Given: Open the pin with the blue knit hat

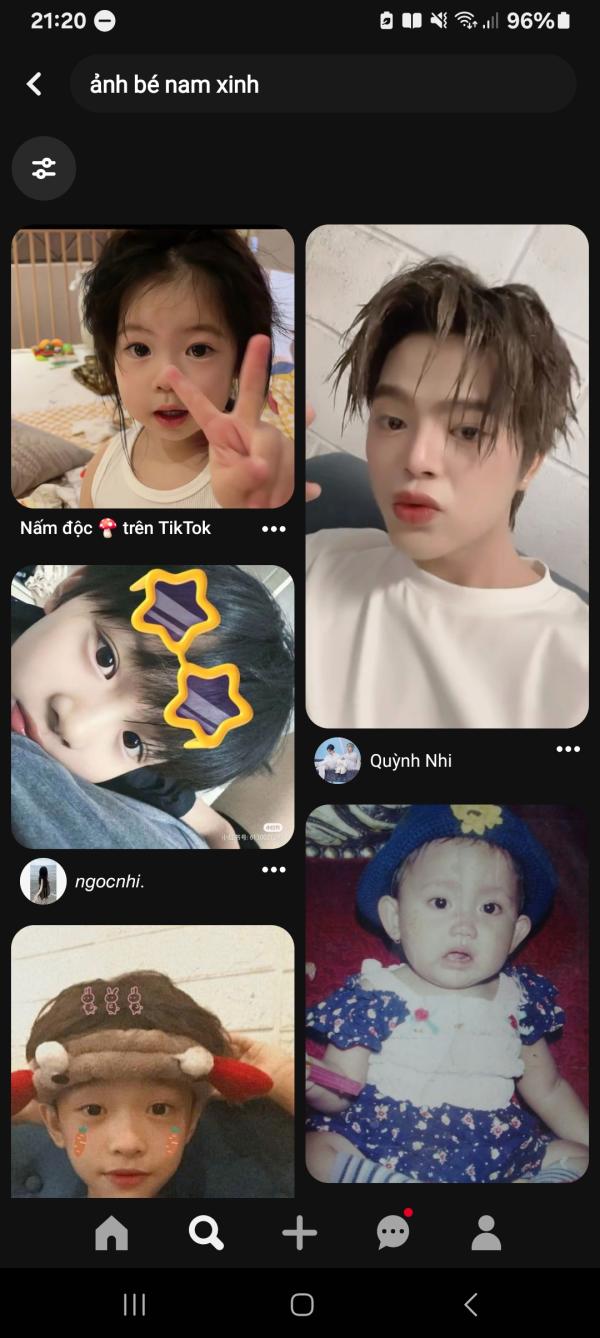Looking at the screenshot, I should coord(446,993).
